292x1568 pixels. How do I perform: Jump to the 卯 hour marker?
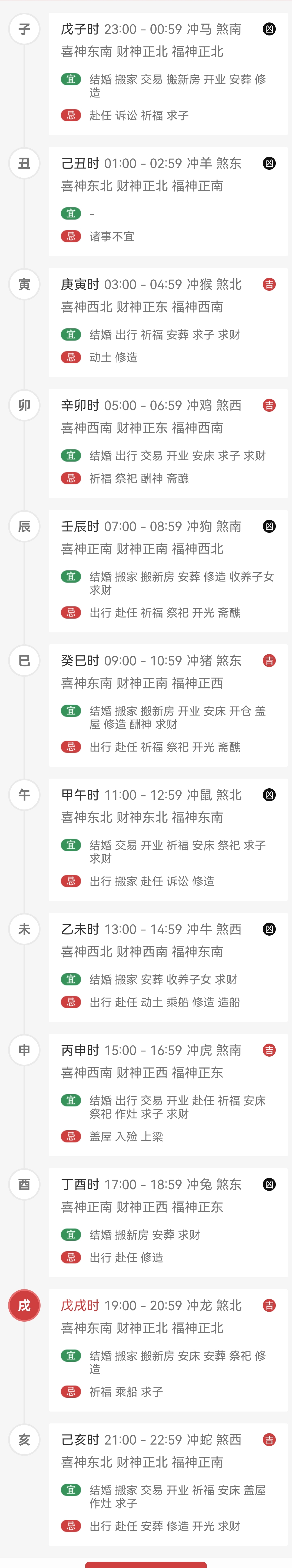pos(24,405)
